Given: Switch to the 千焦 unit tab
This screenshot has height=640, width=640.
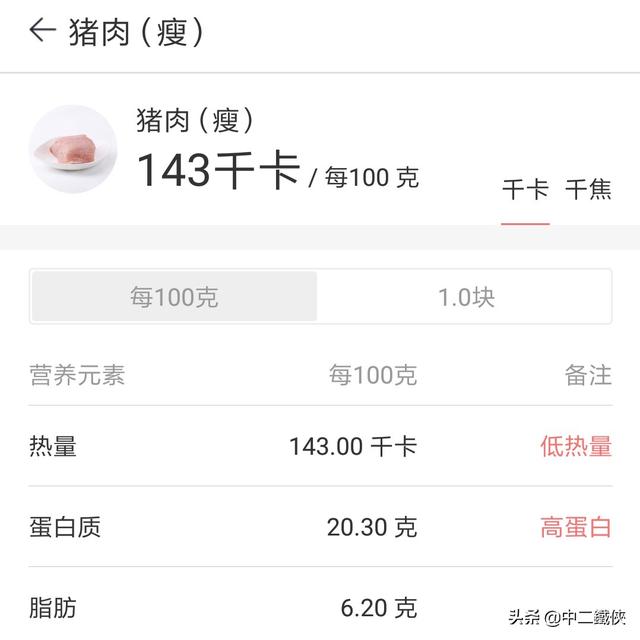Looking at the screenshot, I should coord(588,189).
